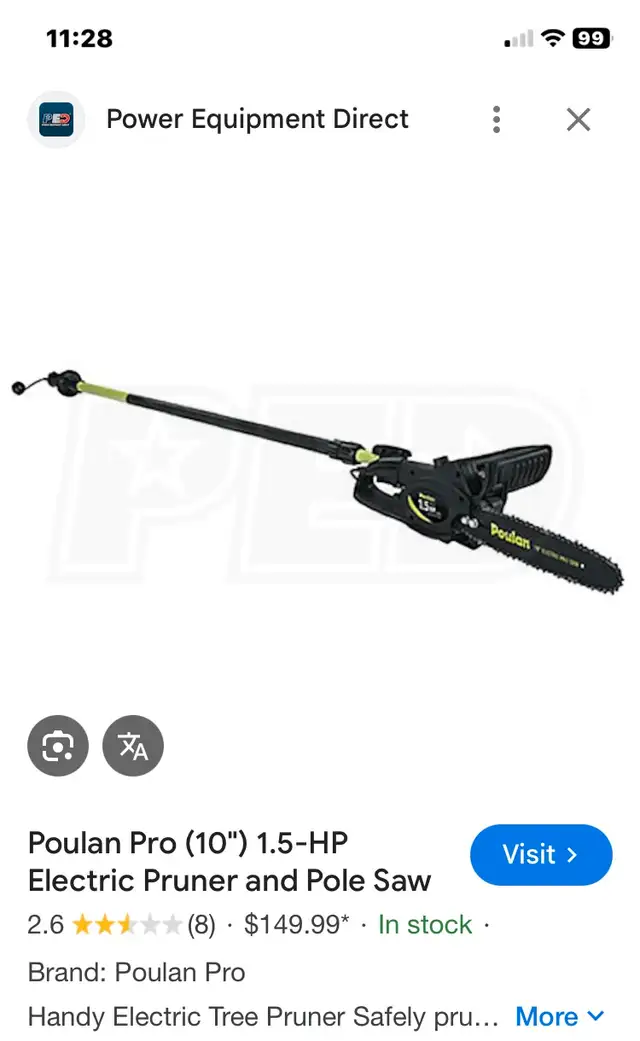Search this image with Lens
Image resolution: width=640 pixels, height=1041 pixels.
58,746
